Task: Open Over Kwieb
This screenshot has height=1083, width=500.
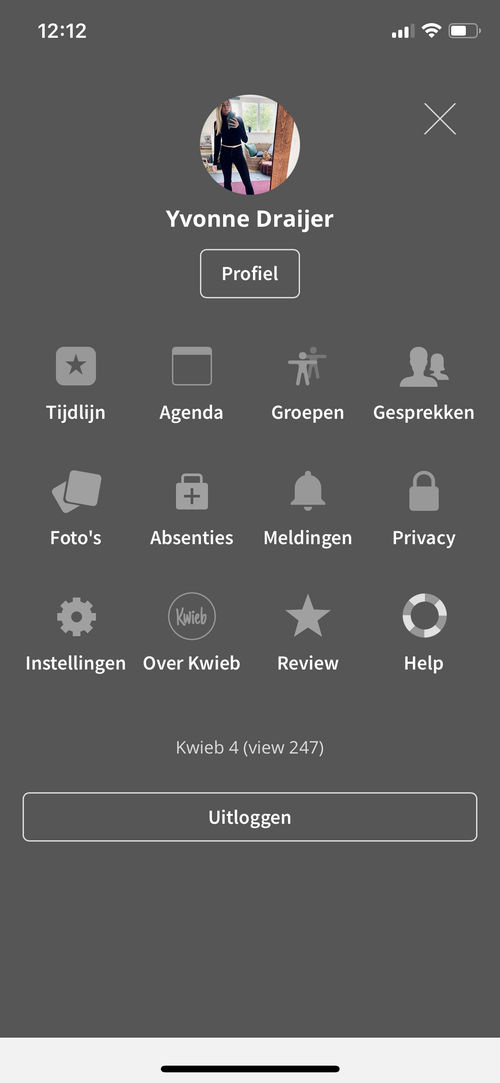Action: point(191,633)
